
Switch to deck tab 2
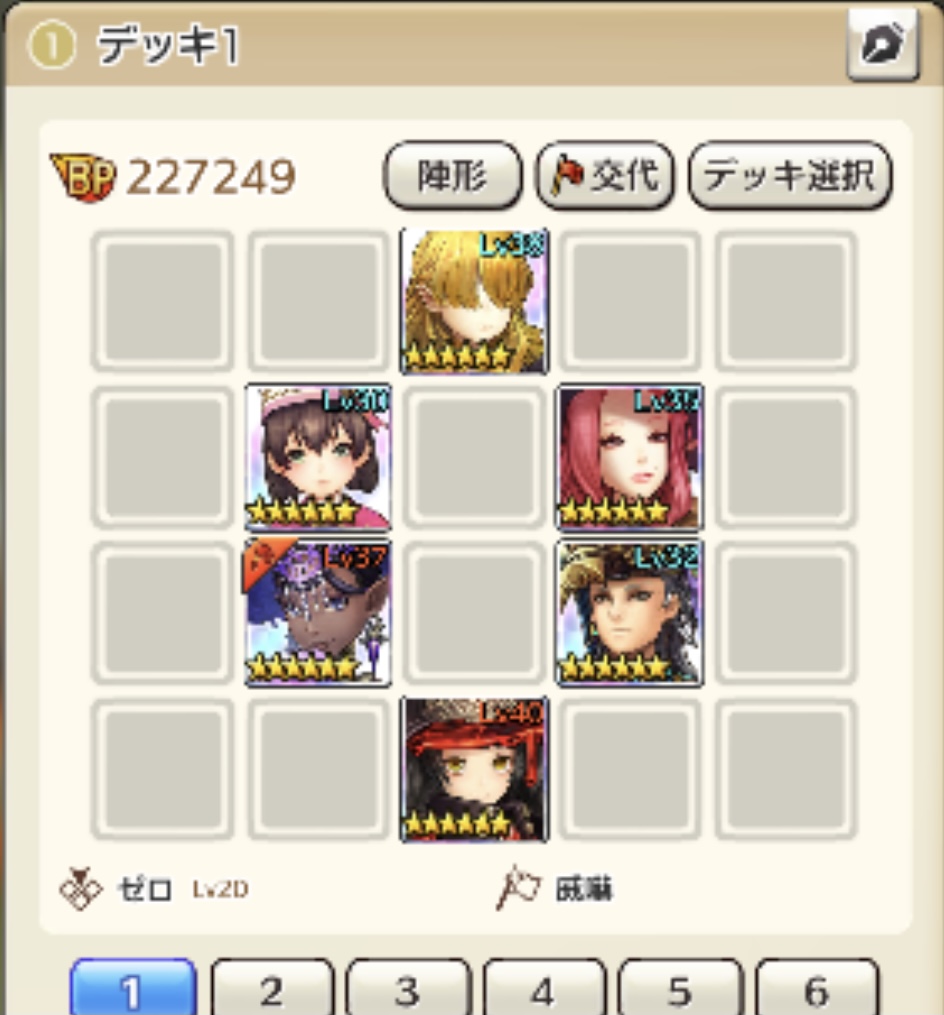(x=271, y=990)
